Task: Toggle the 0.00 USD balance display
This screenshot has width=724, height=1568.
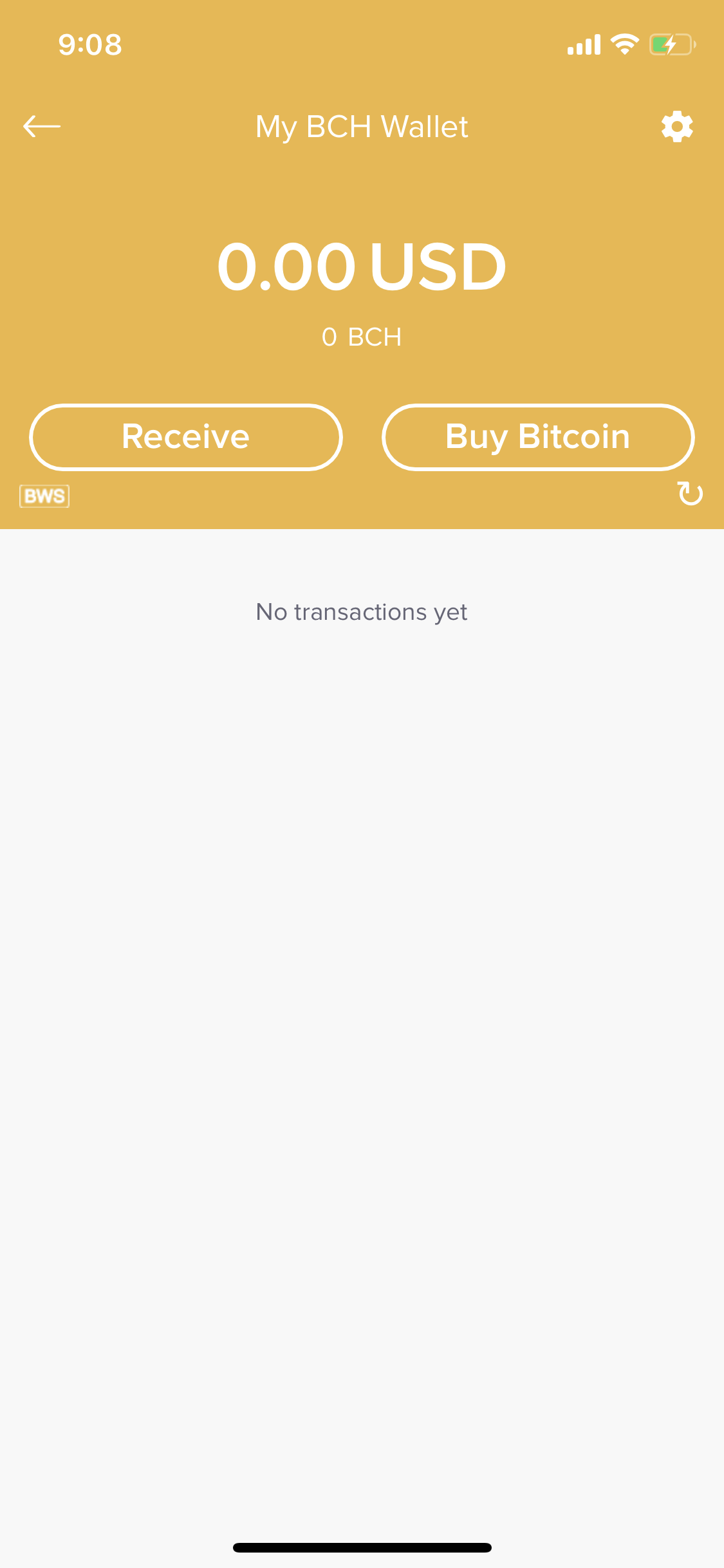Action: click(362, 266)
